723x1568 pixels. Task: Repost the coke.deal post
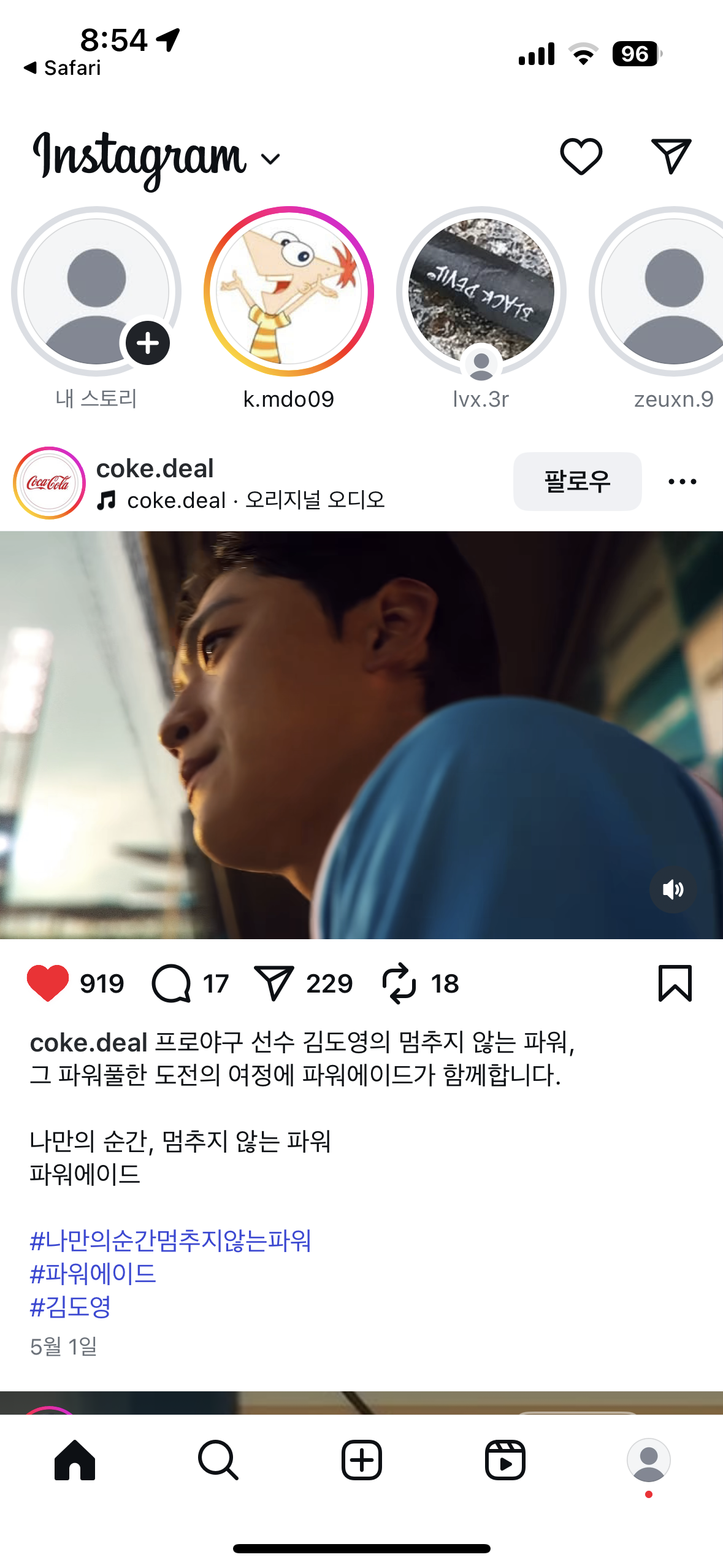click(x=399, y=983)
